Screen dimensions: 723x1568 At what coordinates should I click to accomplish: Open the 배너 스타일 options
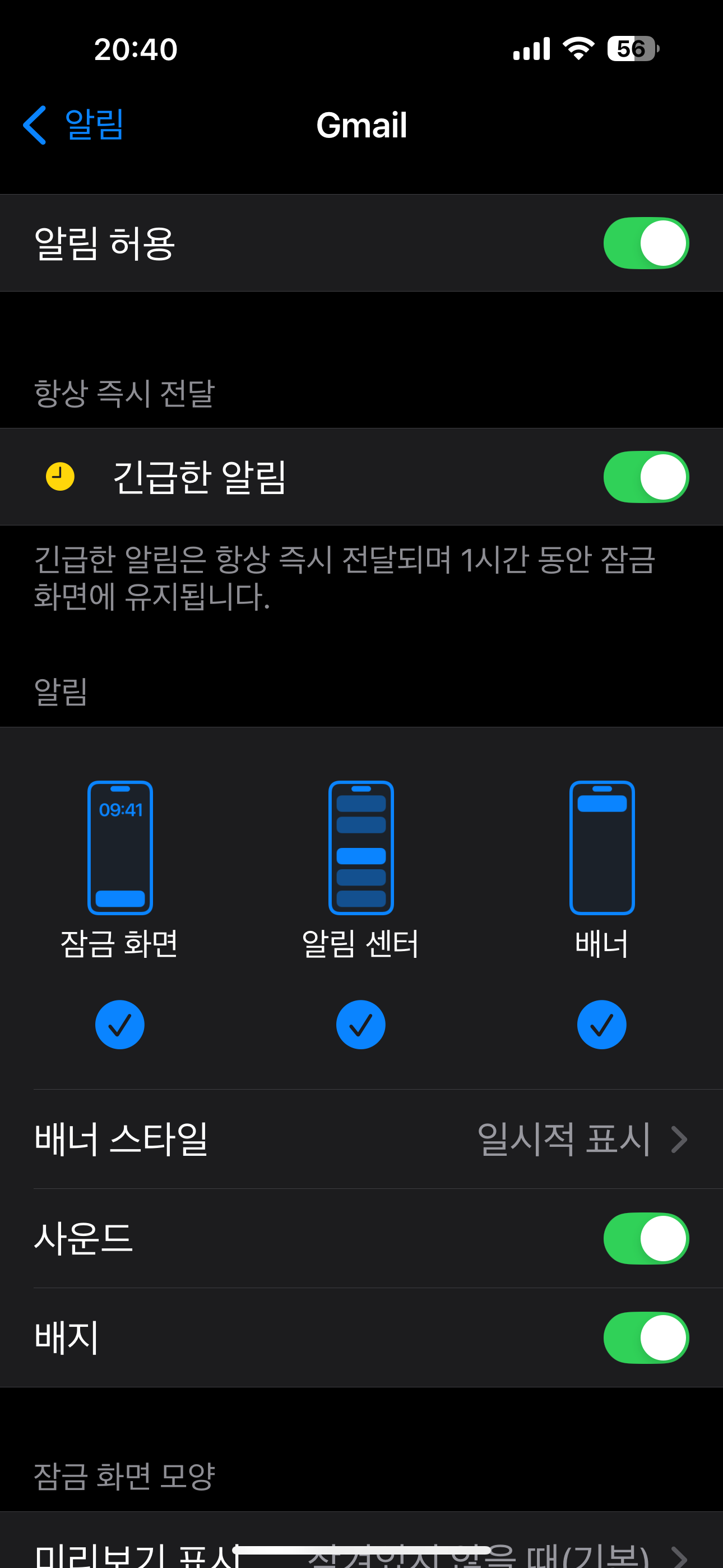tap(361, 1139)
